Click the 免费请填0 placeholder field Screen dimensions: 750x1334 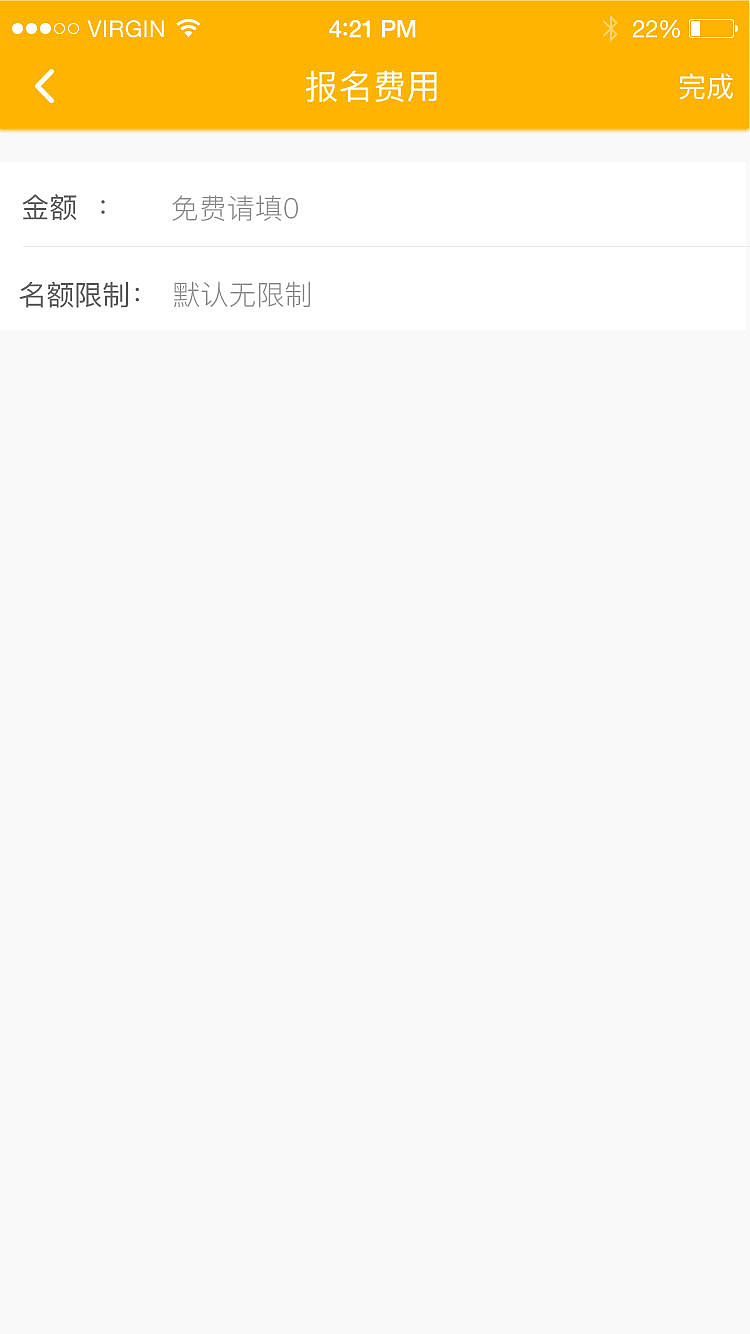[235, 207]
